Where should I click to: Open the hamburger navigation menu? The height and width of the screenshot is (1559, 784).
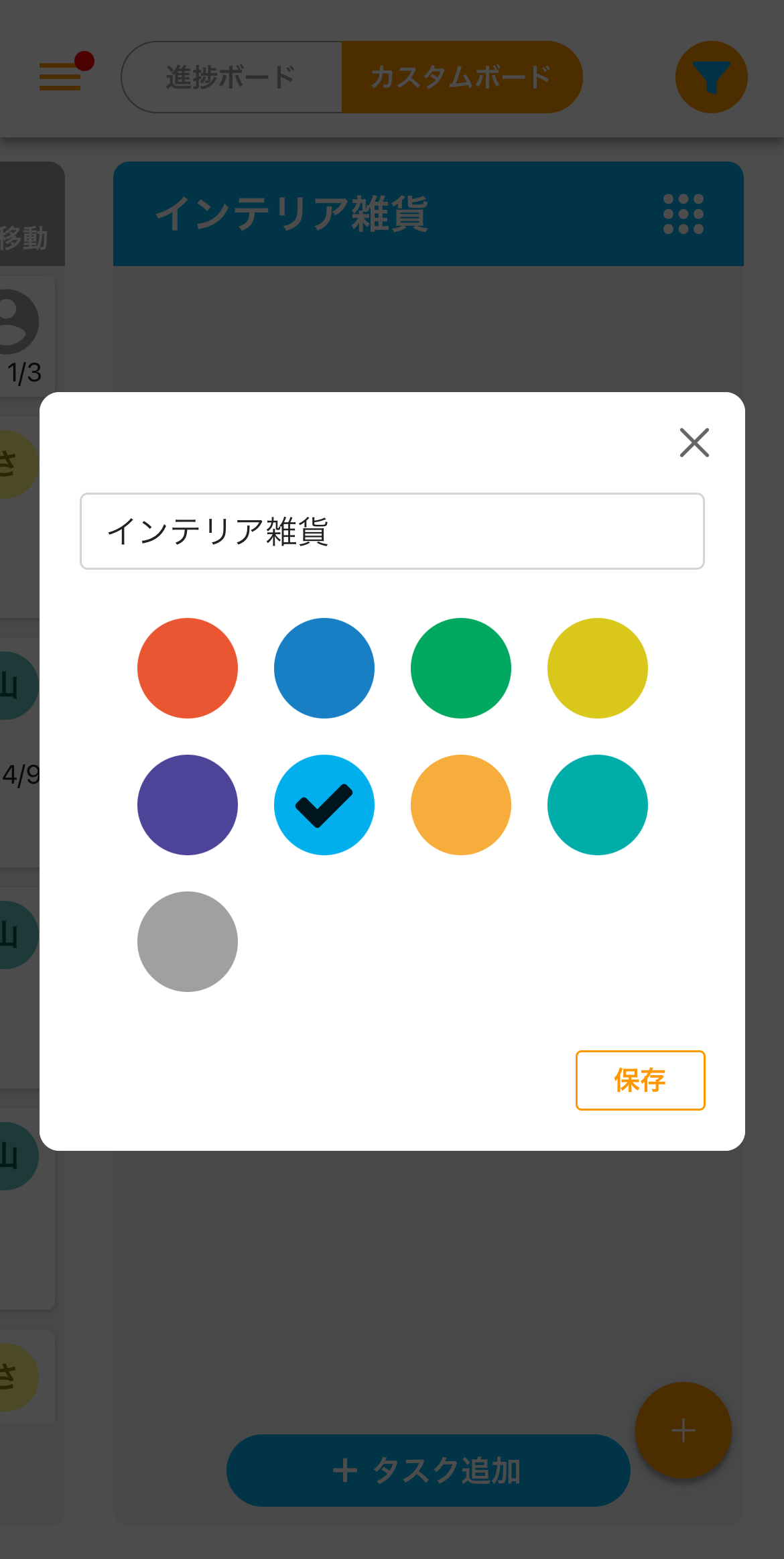(60, 77)
